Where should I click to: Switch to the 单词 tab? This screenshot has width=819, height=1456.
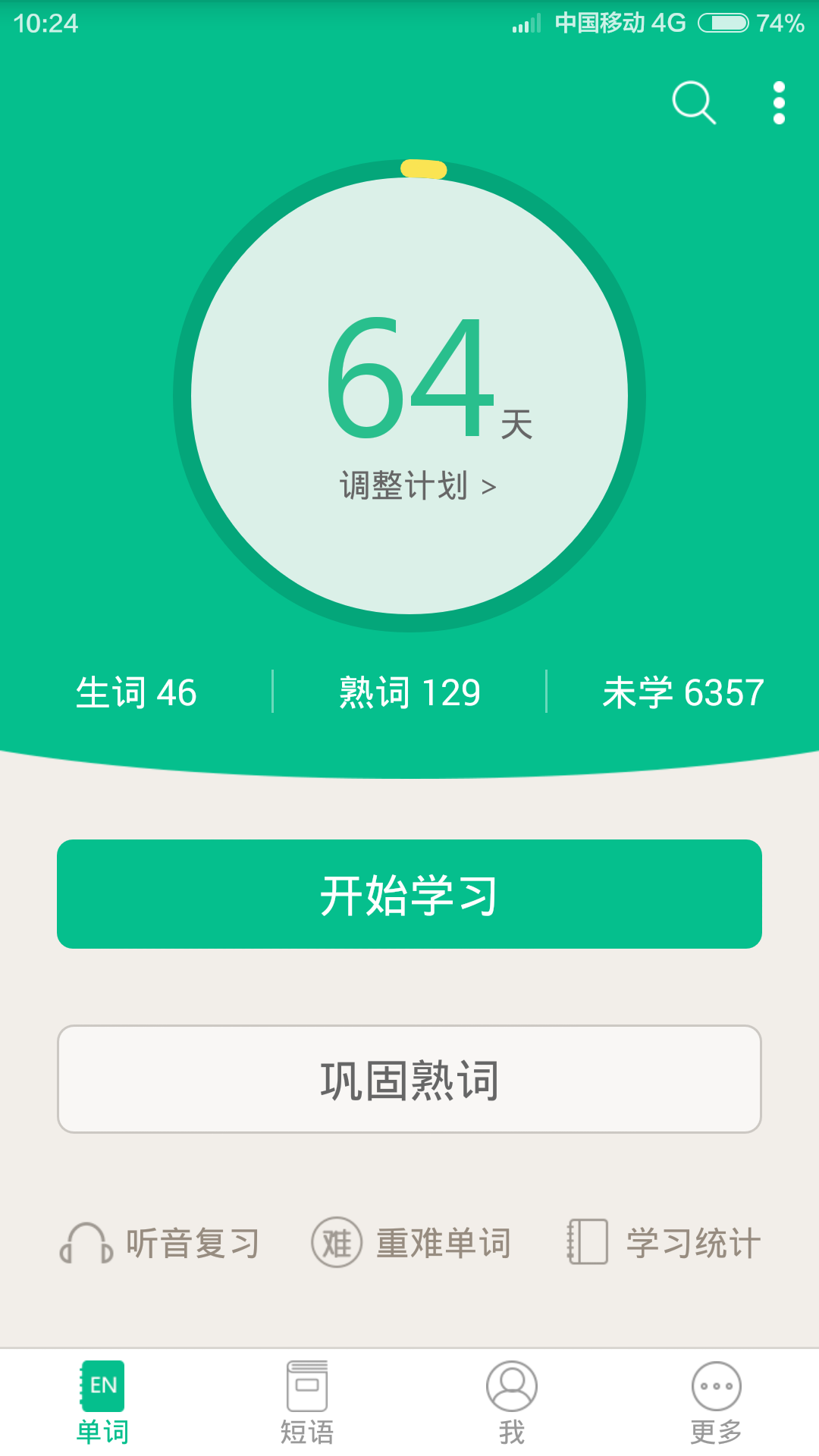click(x=102, y=1403)
